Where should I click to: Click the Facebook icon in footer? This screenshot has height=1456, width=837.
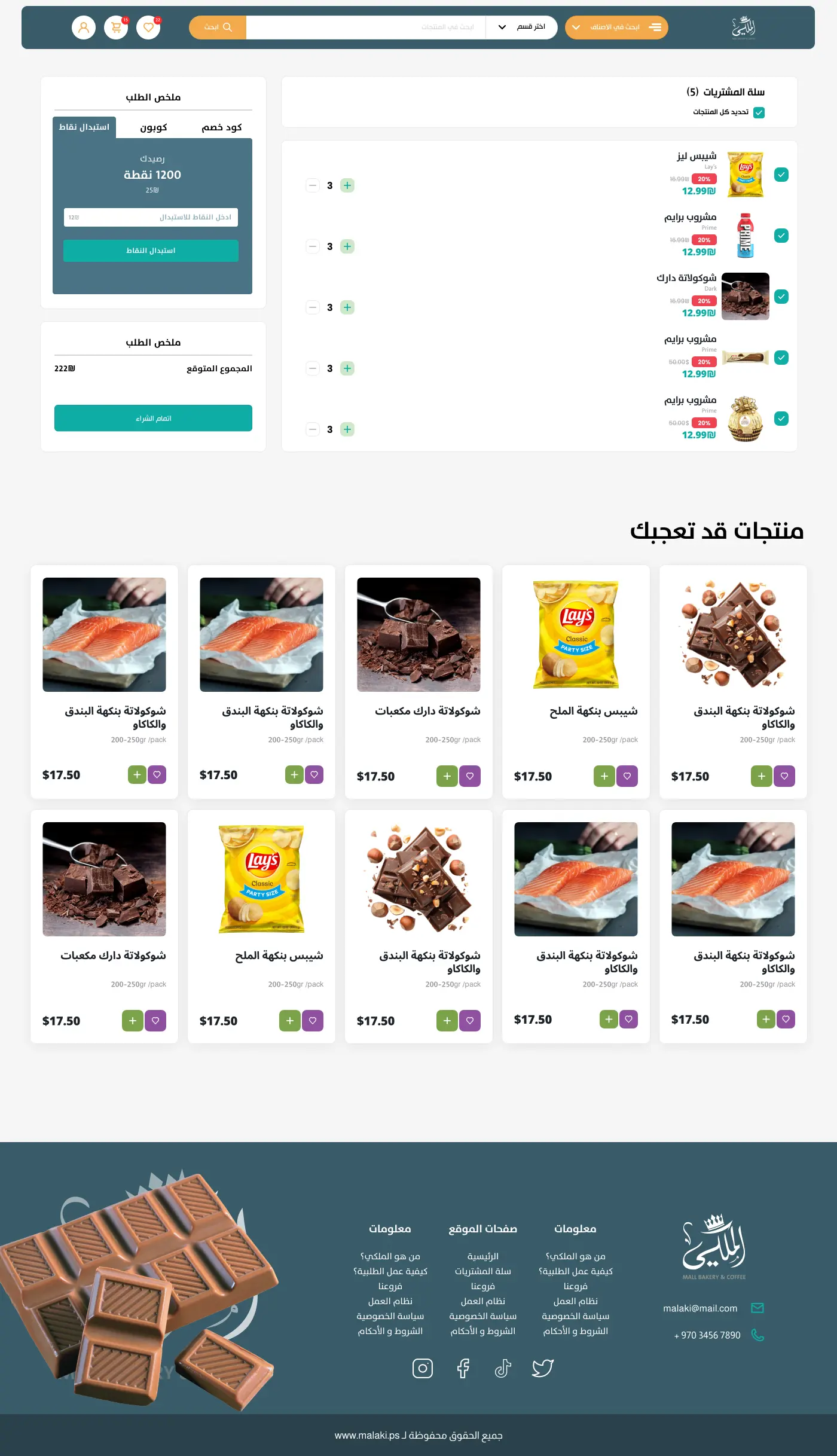coord(463,1369)
